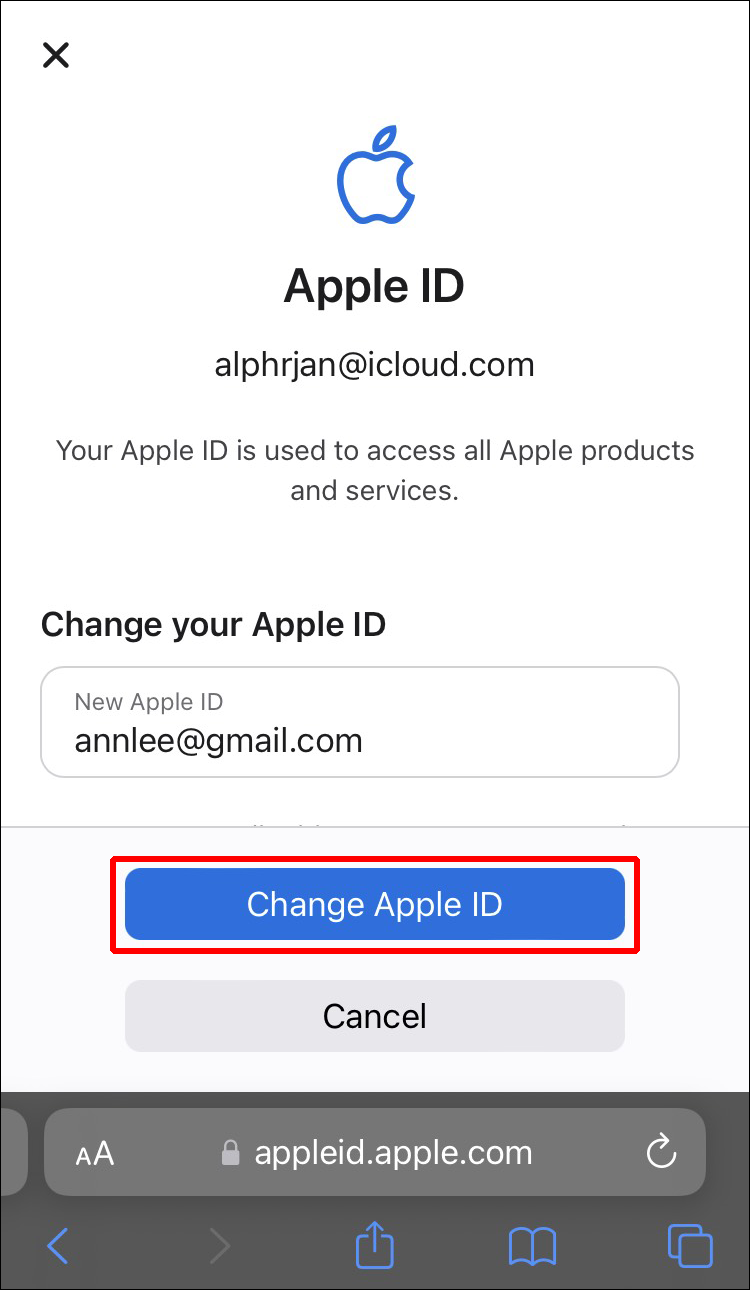
Task: Tap the New Apple ID field
Action: click(360, 722)
